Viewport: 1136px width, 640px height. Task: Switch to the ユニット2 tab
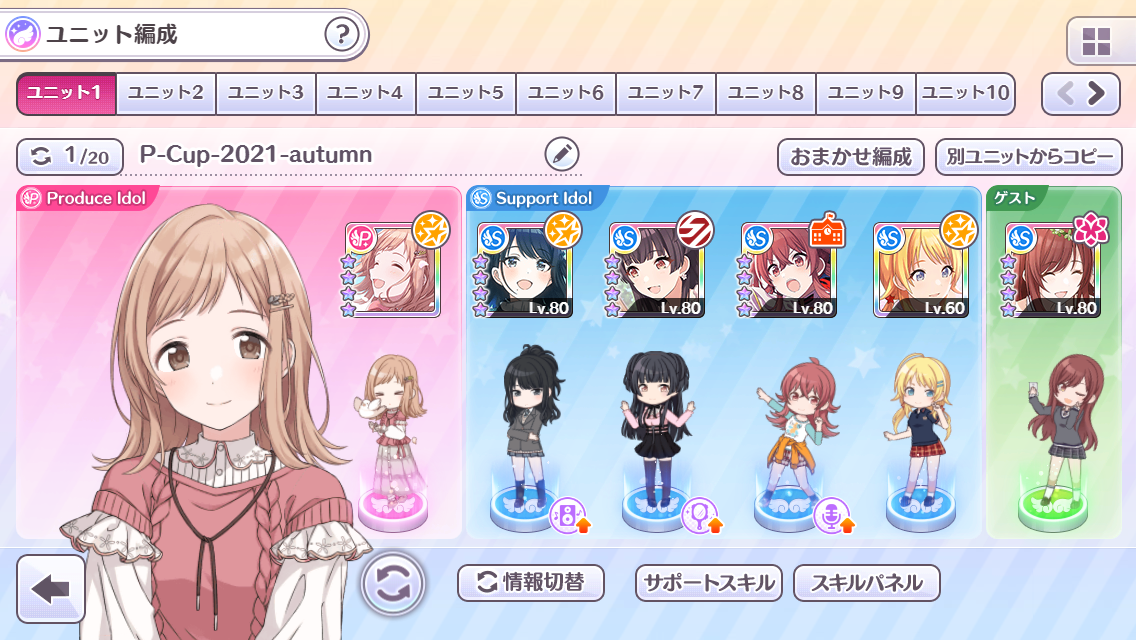[x=166, y=94]
